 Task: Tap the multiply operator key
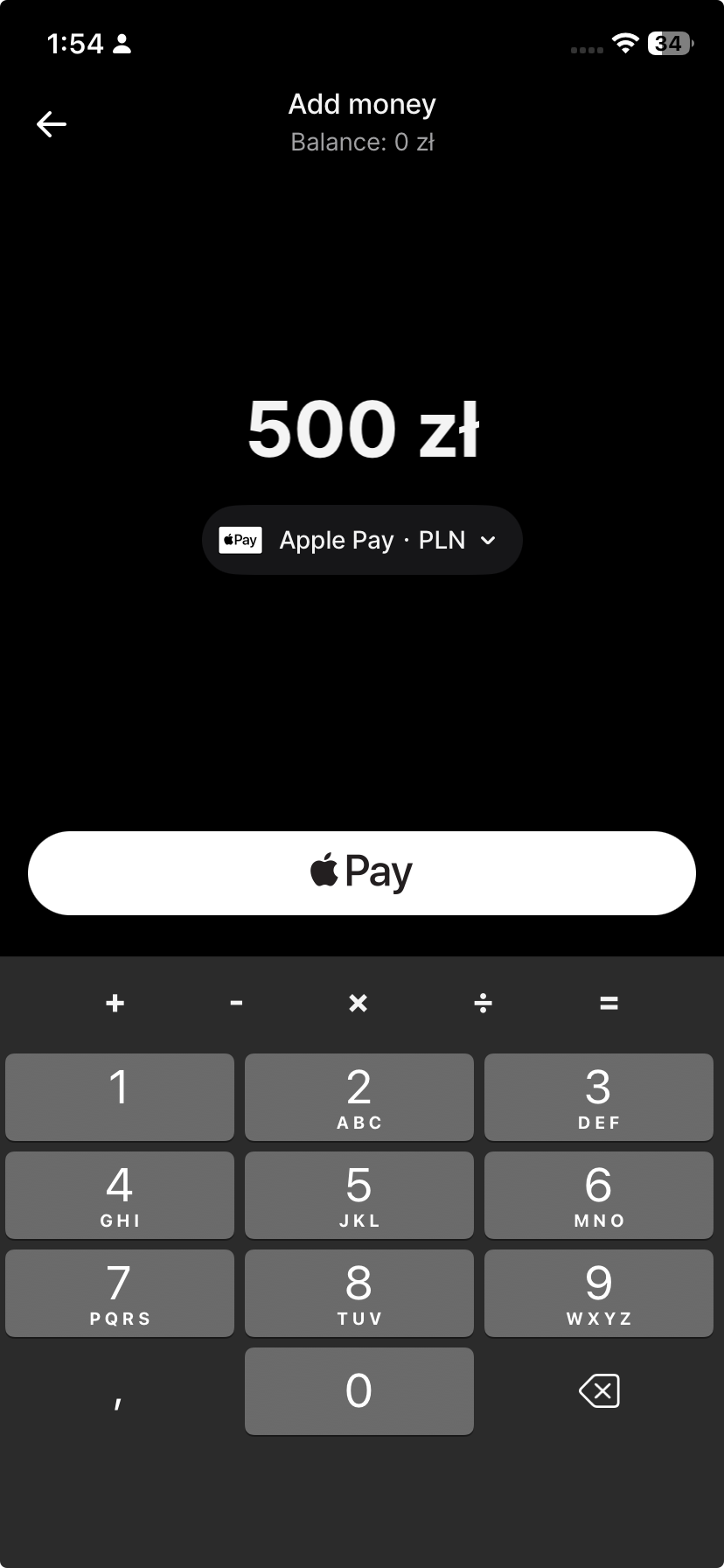(x=359, y=1003)
